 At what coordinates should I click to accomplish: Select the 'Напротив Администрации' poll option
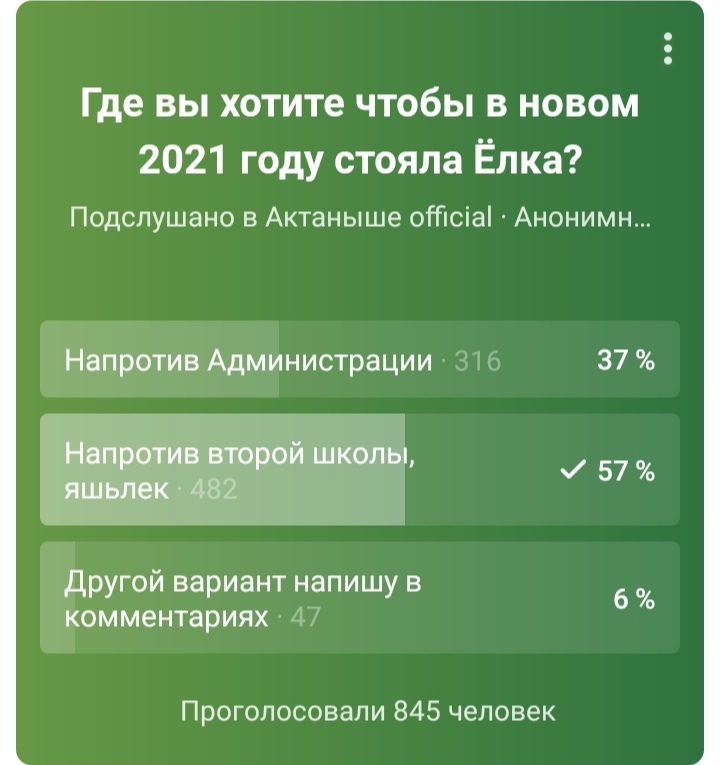pyautogui.click(x=359, y=360)
